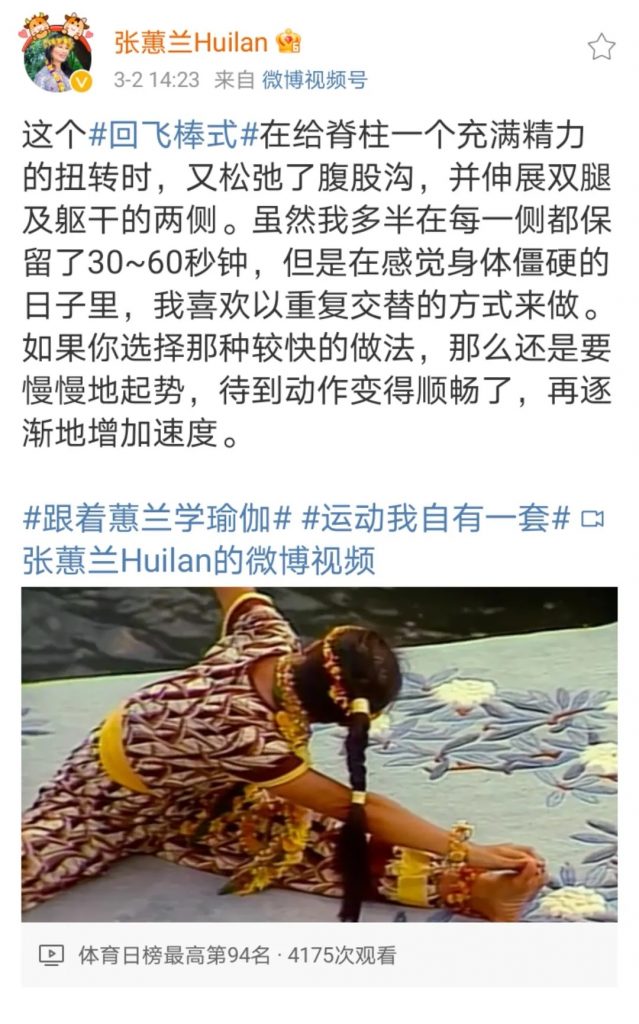
Task: Open the #回飞棒式# hashtag
Action: click(x=174, y=133)
